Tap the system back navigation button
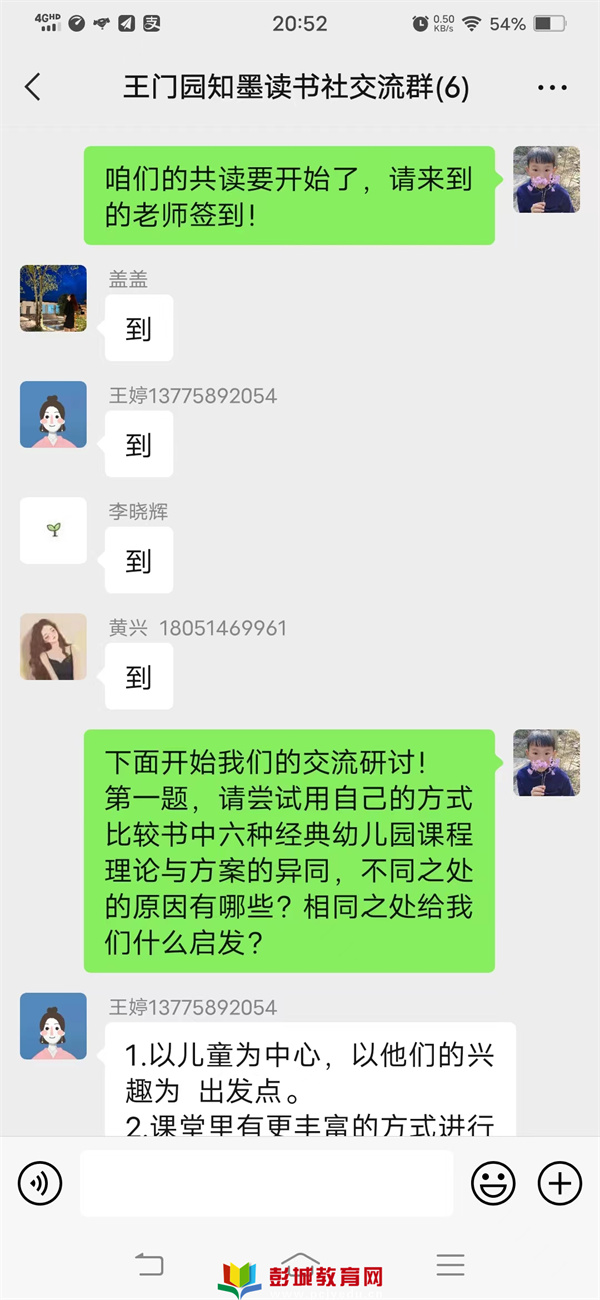 click(149, 1265)
